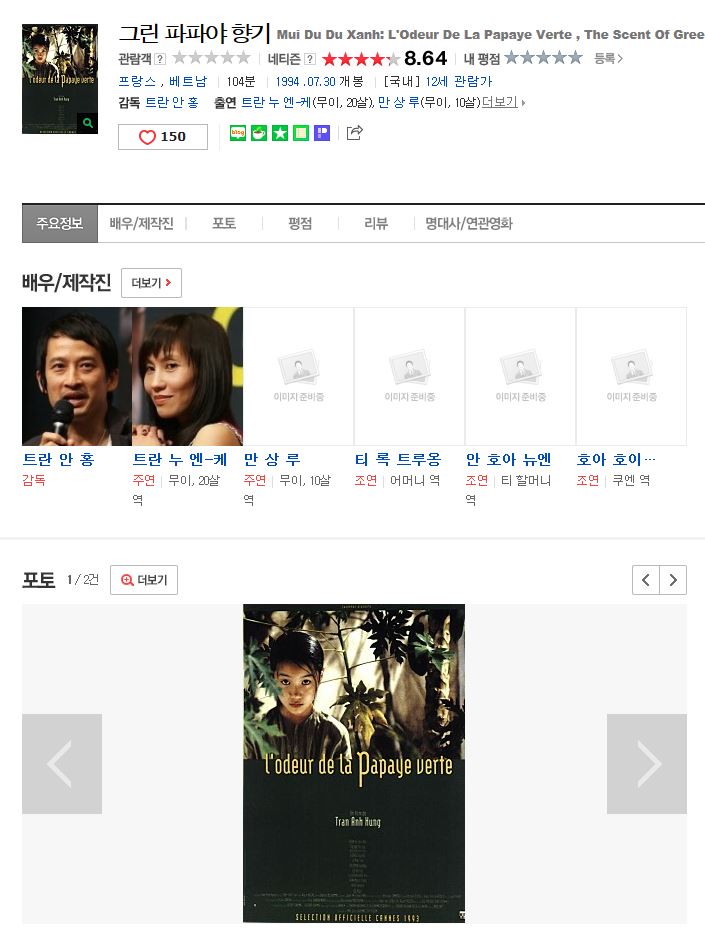This screenshot has height=936, width=705.
Task: Enlarge the small movie poster thumbnail
Action: (60, 79)
